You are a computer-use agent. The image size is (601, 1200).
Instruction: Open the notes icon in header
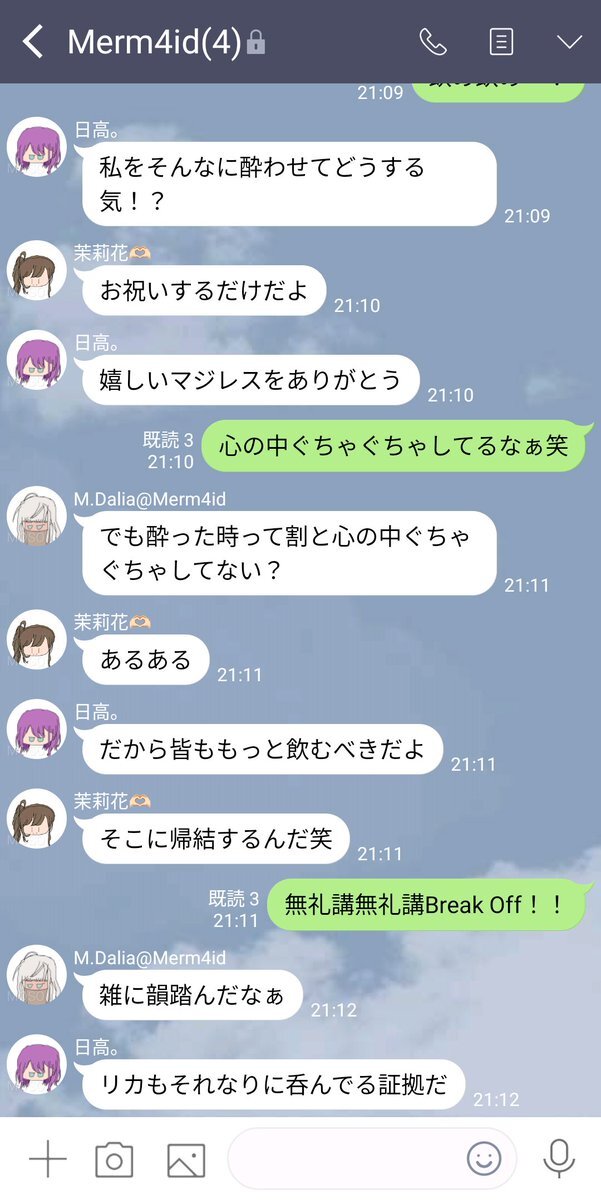(x=501, y=42)
